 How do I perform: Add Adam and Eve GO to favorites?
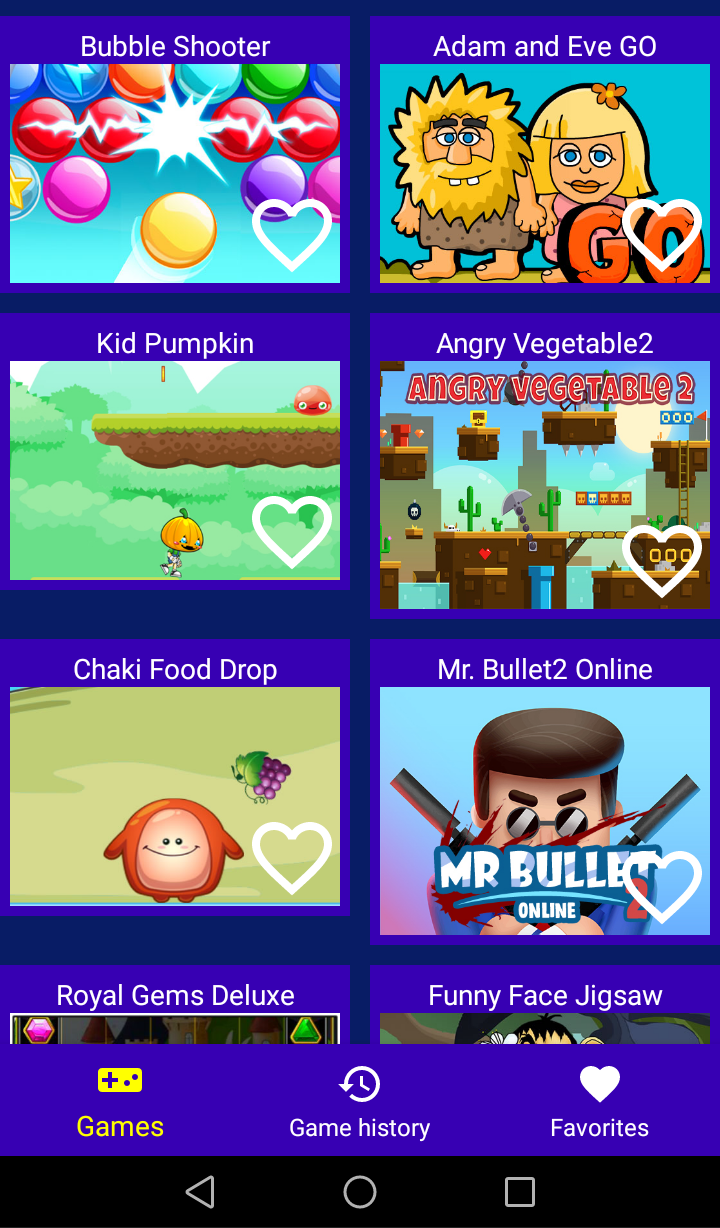tap(661, 234)
